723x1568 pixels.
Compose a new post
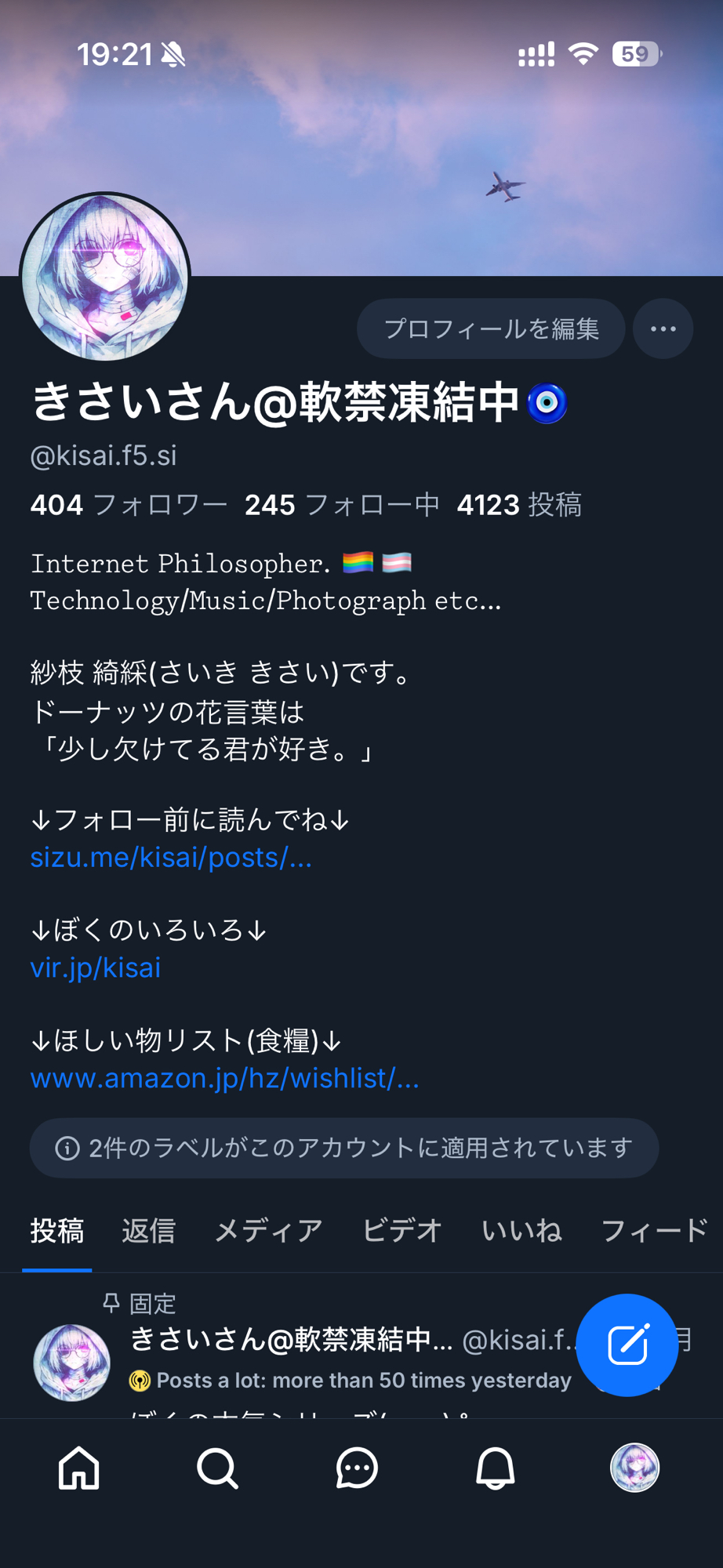627,1345
